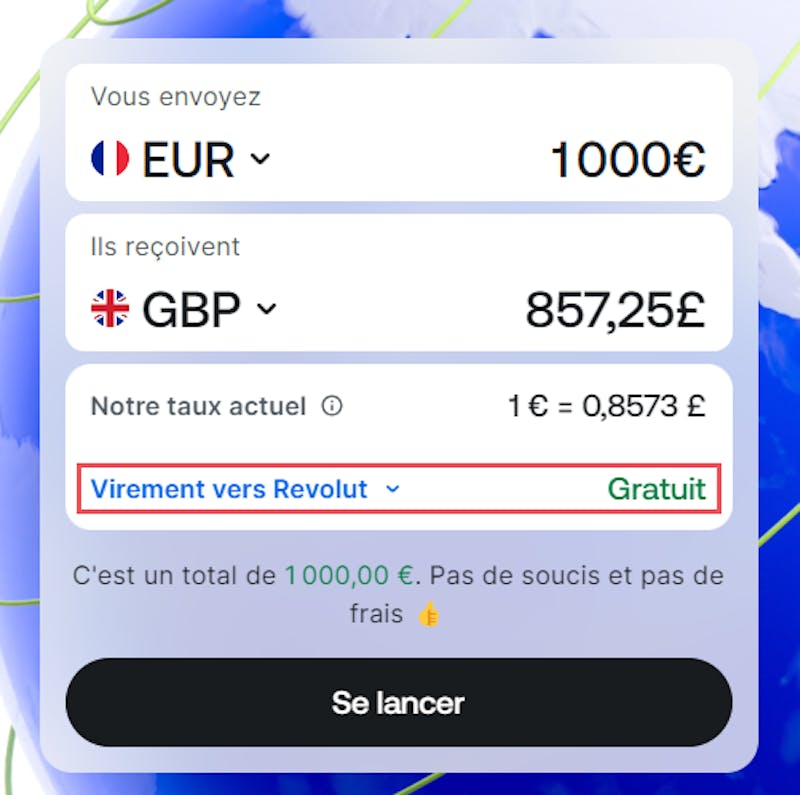Tap the Se lancer button
800x795 pixels.
point(398,702)
